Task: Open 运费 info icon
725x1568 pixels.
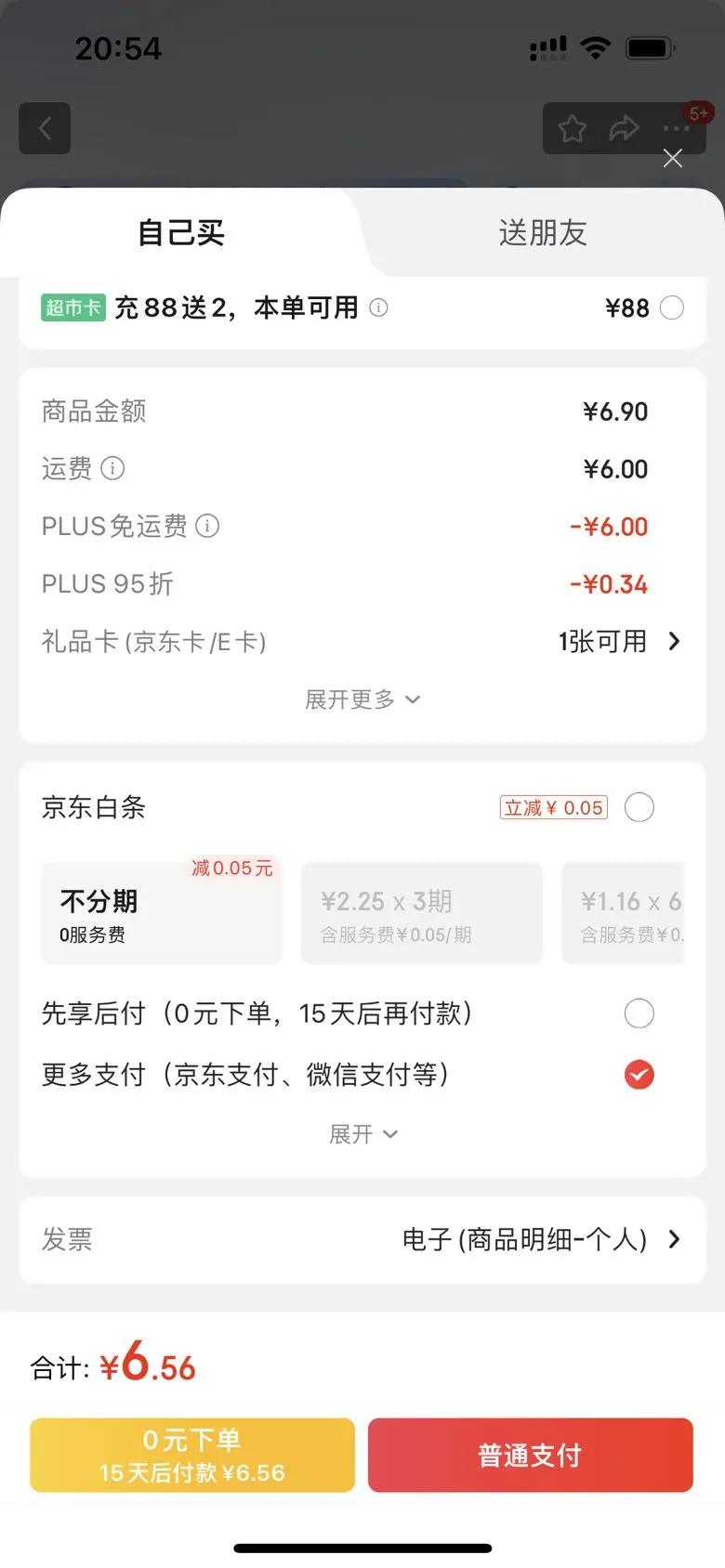Action: (x=112, y=468)
